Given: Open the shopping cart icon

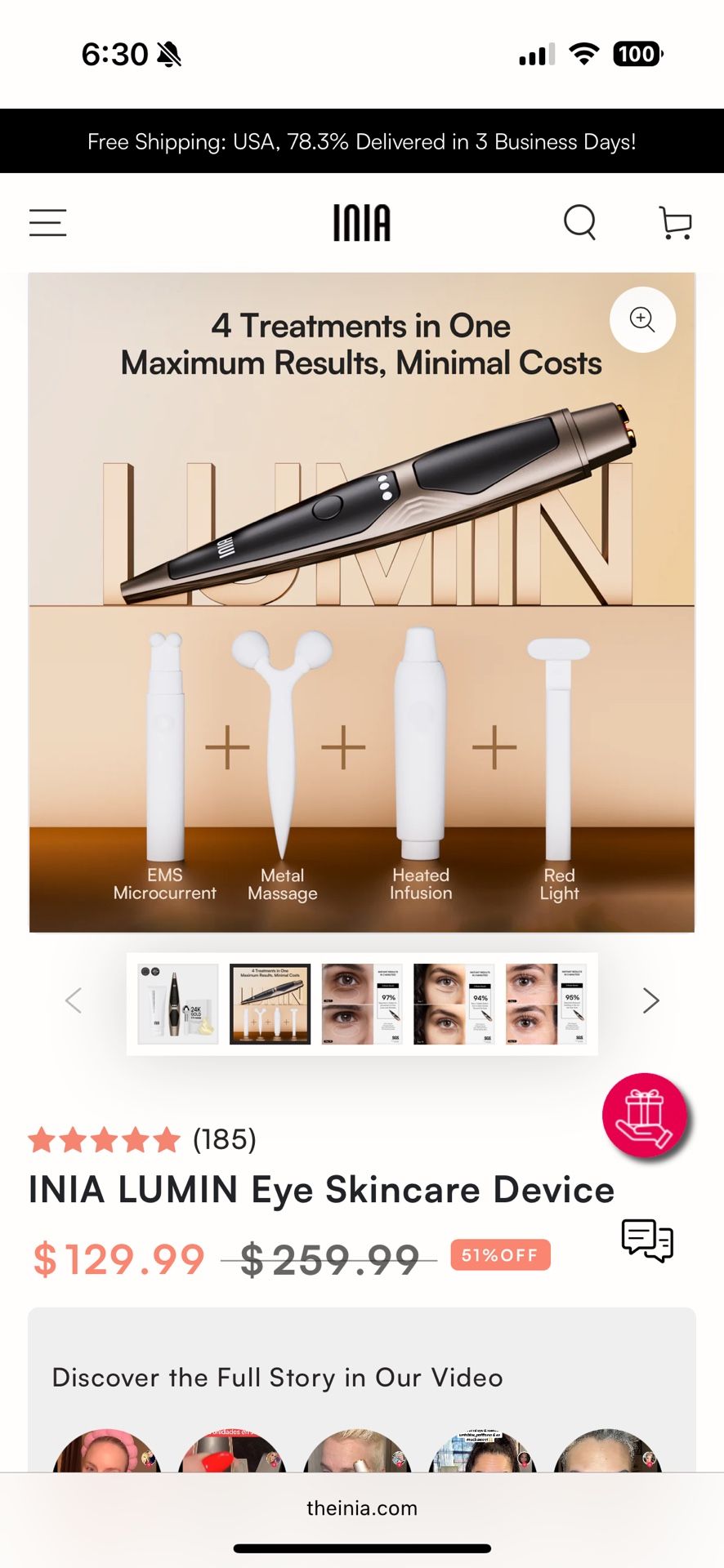Looking at the screenshot, I should [675, 222].
